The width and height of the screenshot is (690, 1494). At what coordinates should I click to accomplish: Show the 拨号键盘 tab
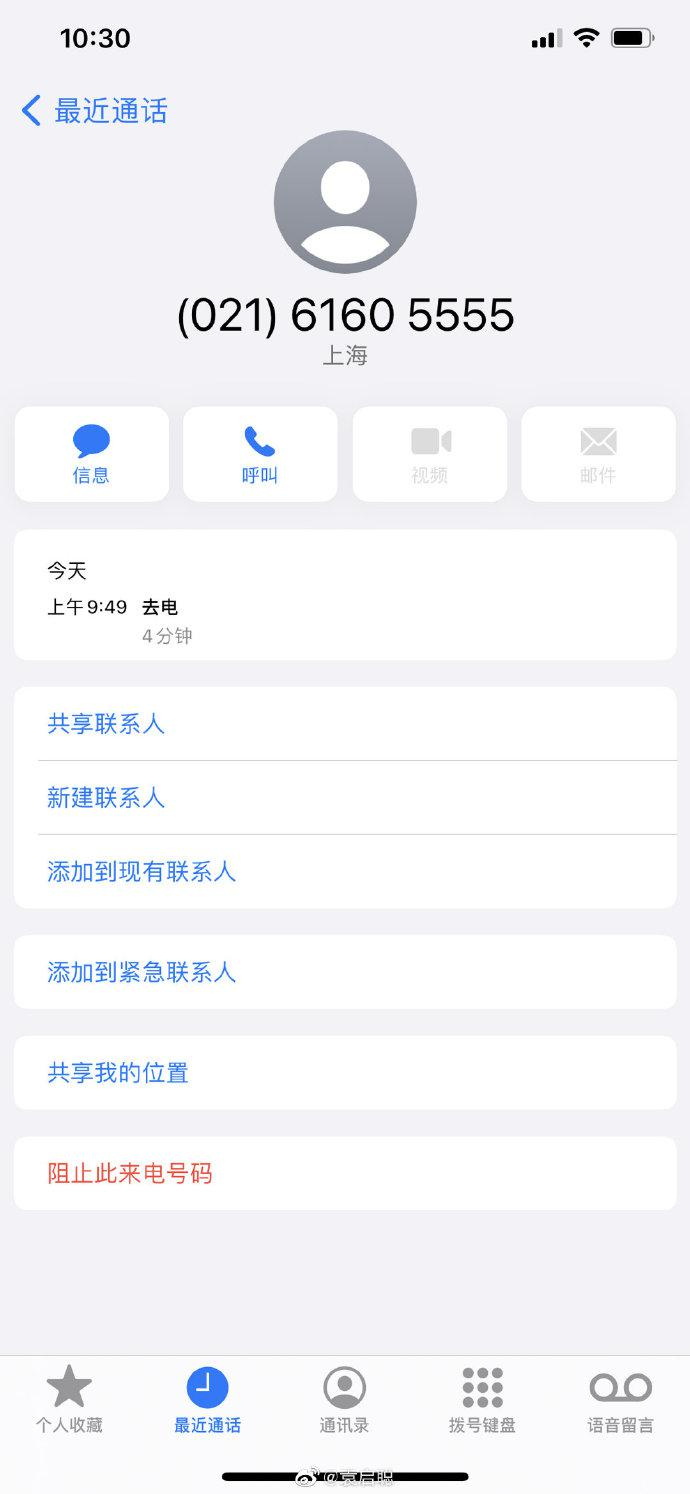(482, 1399)
